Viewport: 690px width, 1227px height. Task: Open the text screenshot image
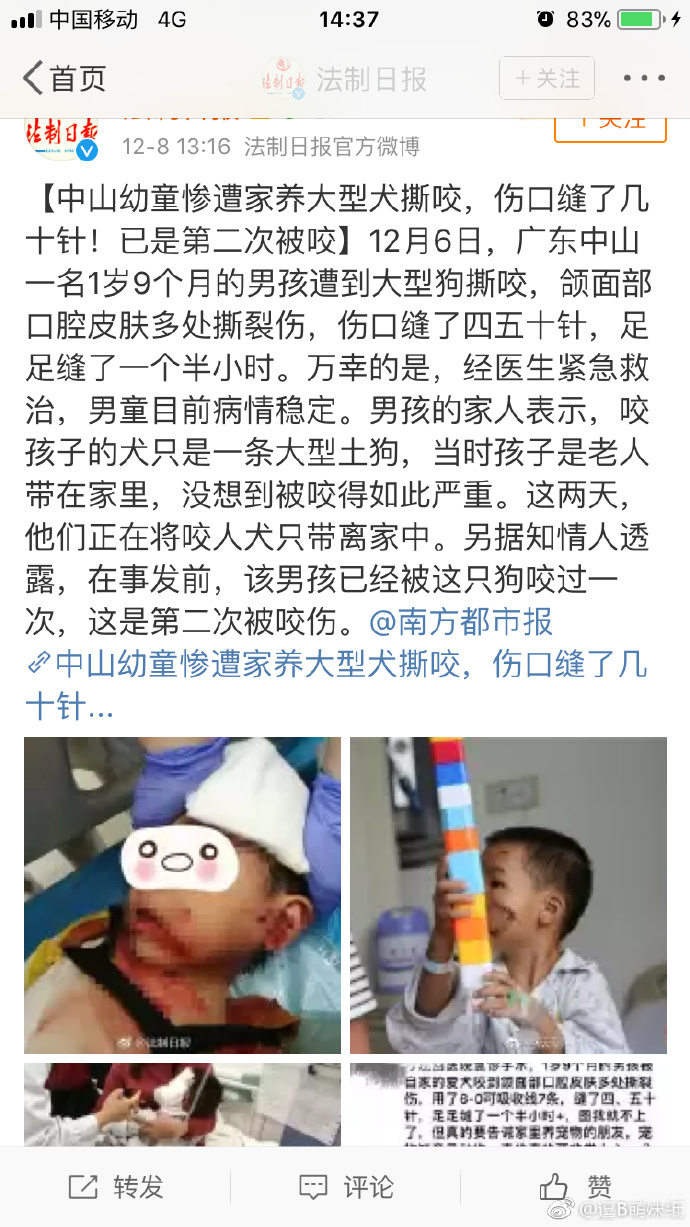(x=508, y=1103)
